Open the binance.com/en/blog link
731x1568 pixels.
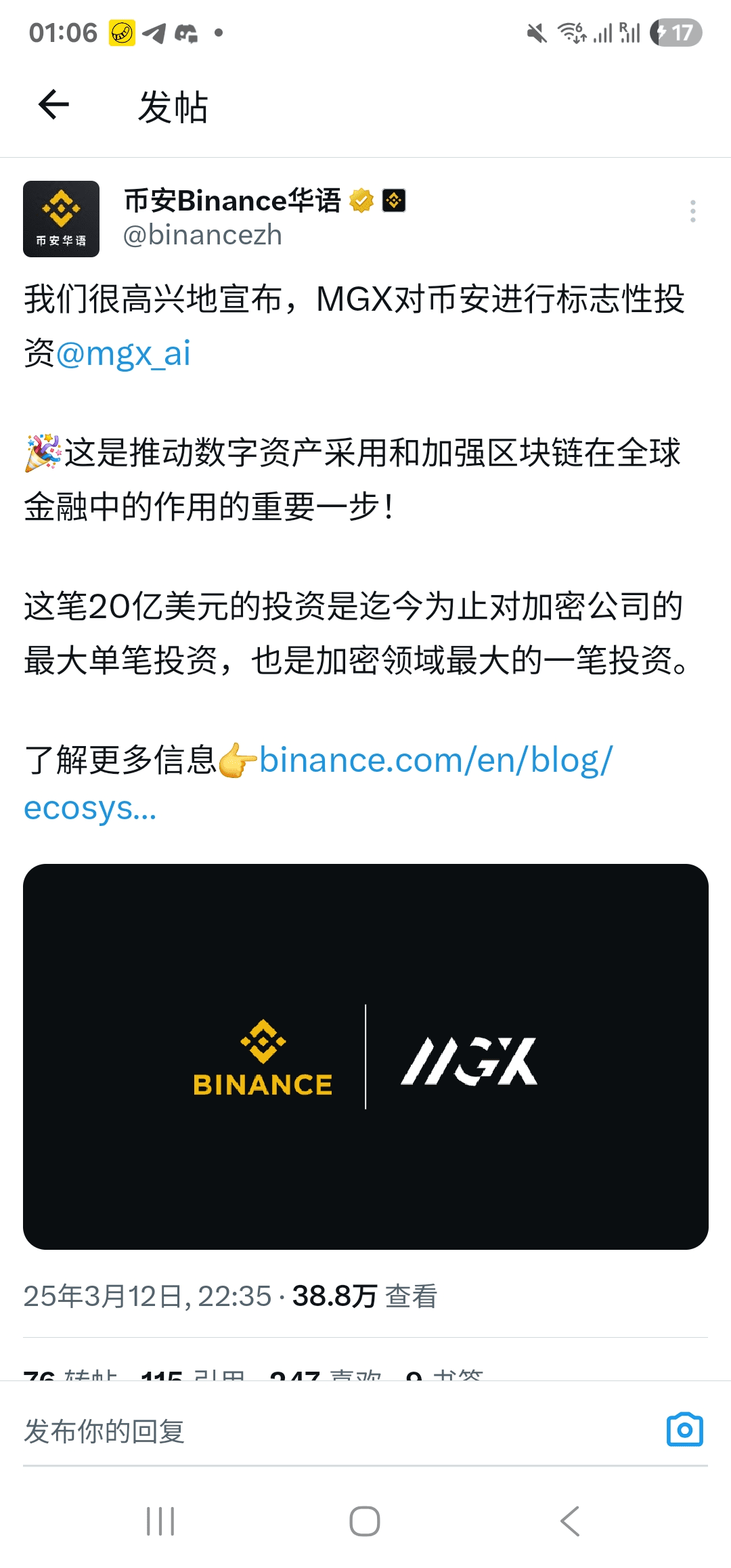[x=318, y=784]
